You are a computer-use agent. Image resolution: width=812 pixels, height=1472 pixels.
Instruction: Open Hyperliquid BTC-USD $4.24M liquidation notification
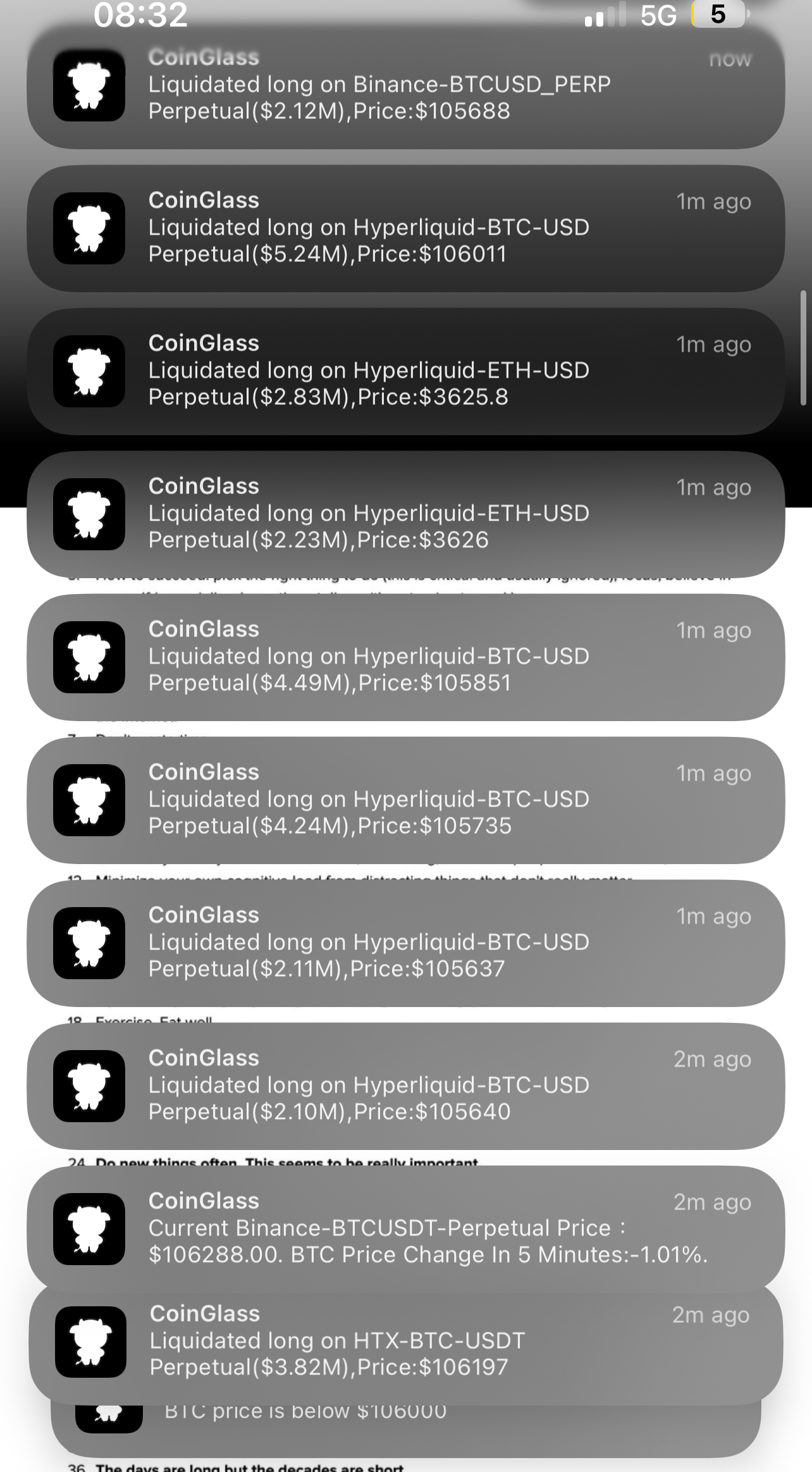pyautogui.click(x=405, y=800)
